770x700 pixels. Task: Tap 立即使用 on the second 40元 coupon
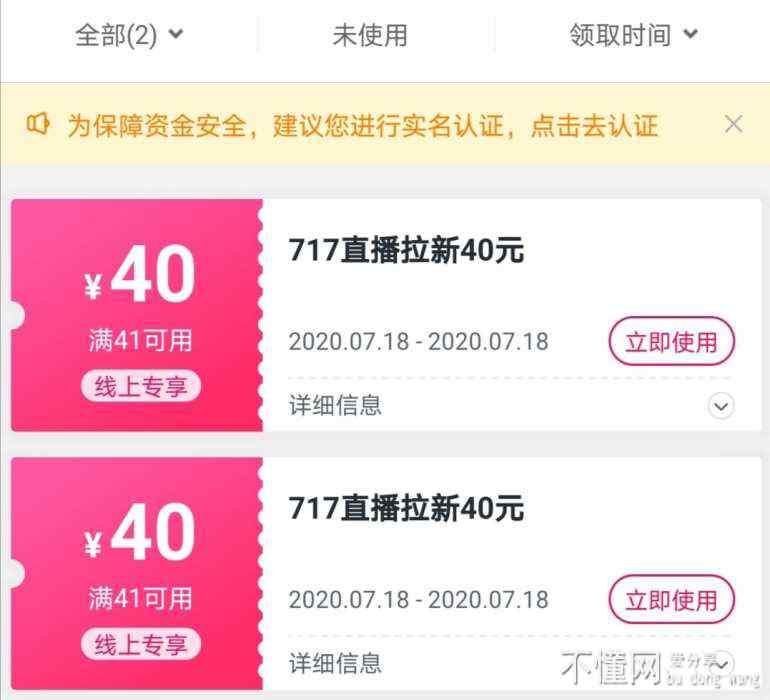tap(671, 600)
